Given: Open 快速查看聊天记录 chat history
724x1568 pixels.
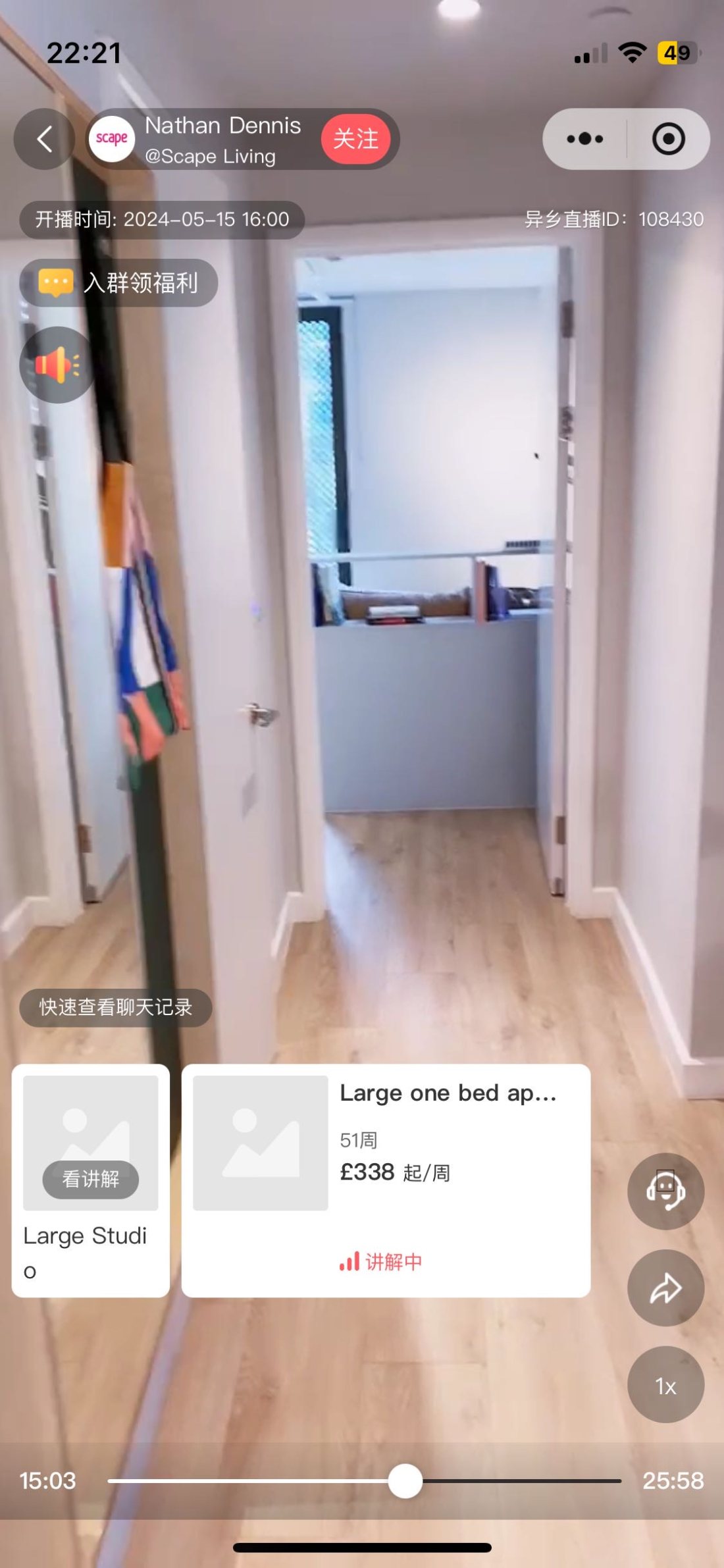Looking at the screenshot, I should click(x=116, y=1007).
